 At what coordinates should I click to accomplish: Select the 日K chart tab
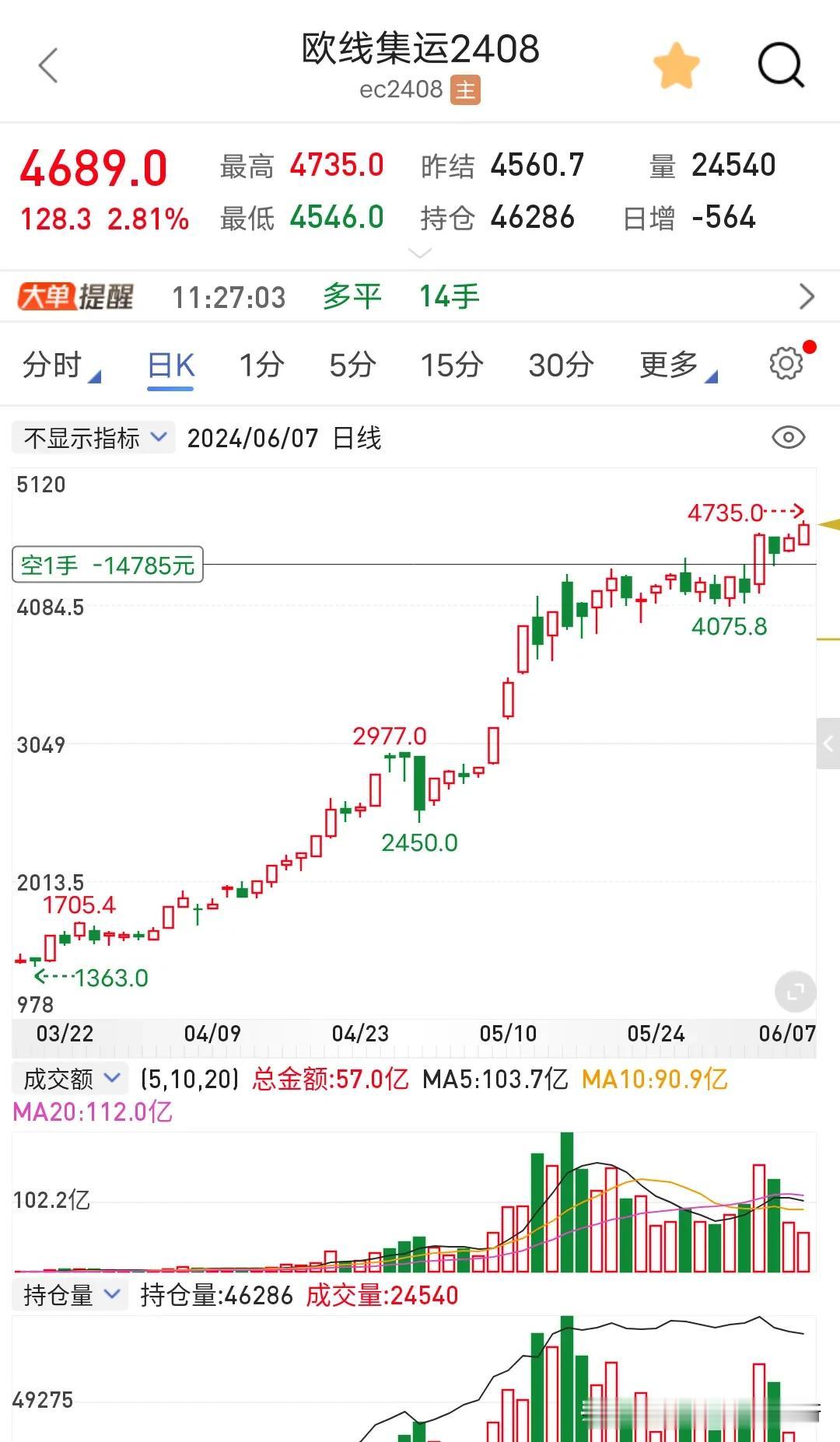tap(171, 365)
